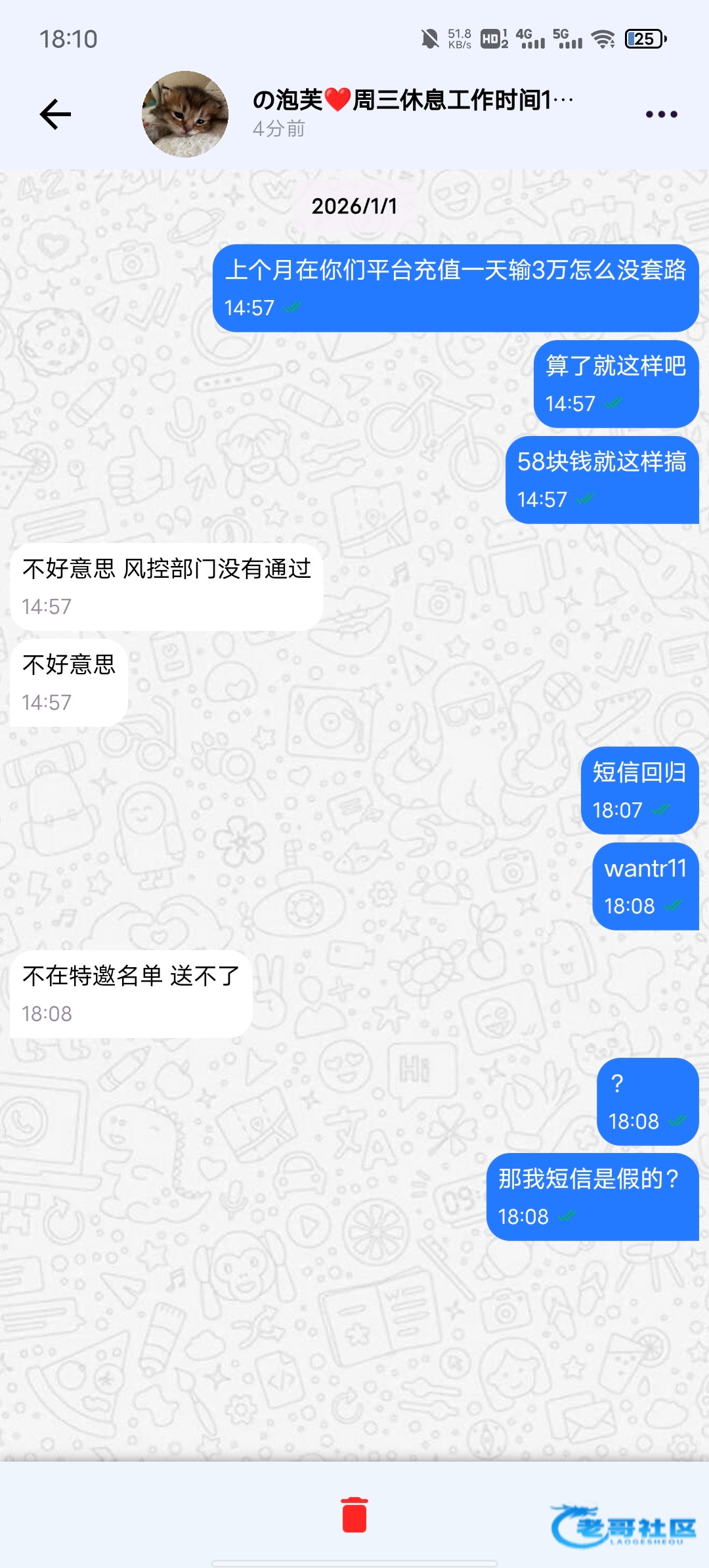Open contact name の泡芙 header
Viewport: 709px width, 1568px height.
click(x=412, y=100)
